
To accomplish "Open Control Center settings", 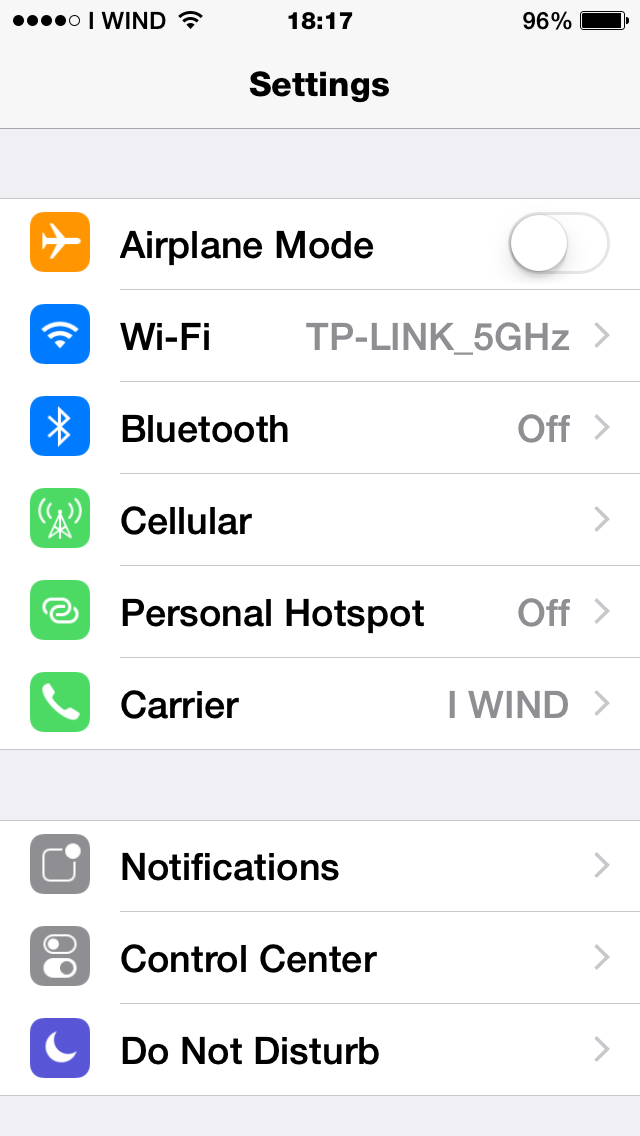I will [320, 959].
